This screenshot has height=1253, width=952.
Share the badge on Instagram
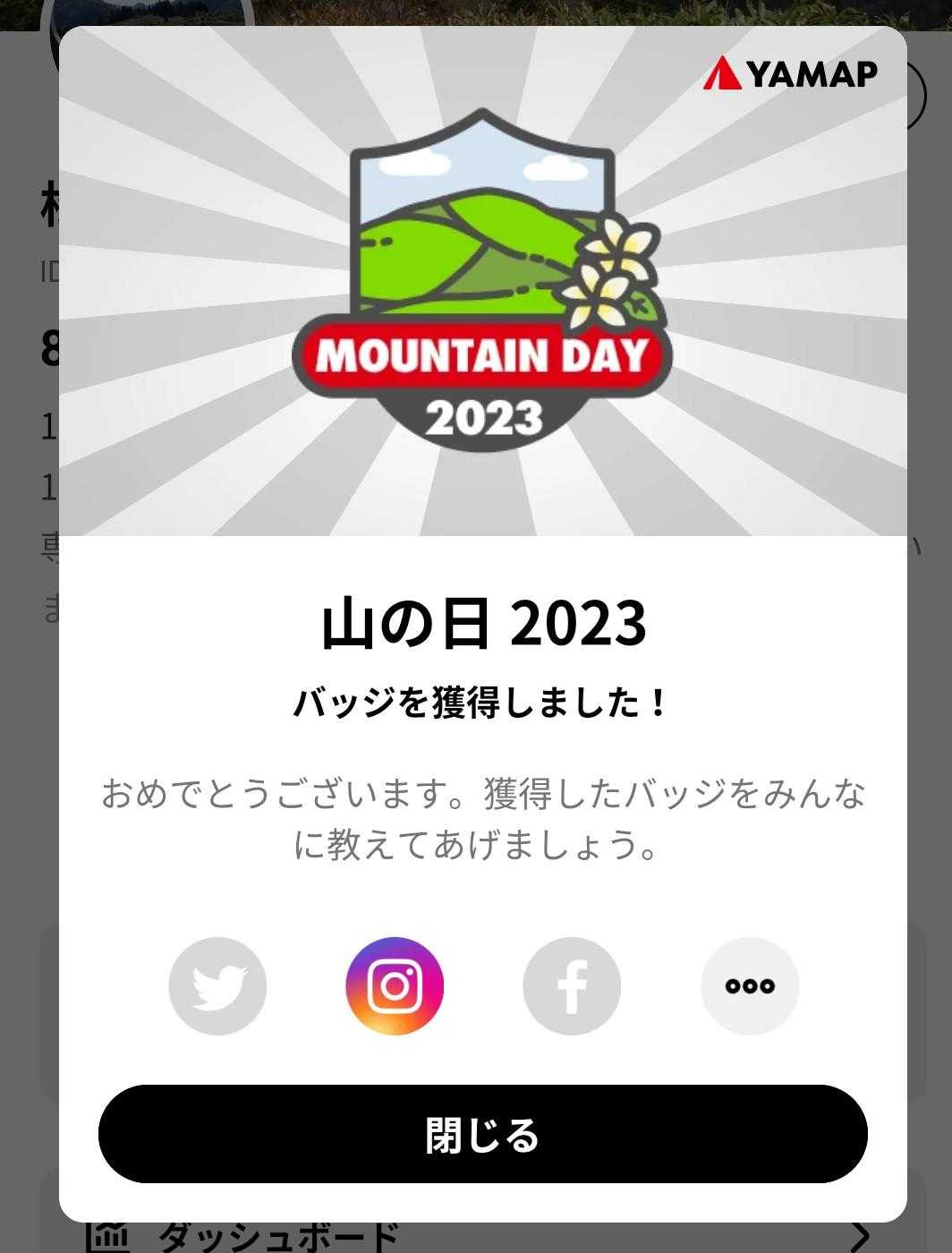pyautogui.click(x=395, y=986)
